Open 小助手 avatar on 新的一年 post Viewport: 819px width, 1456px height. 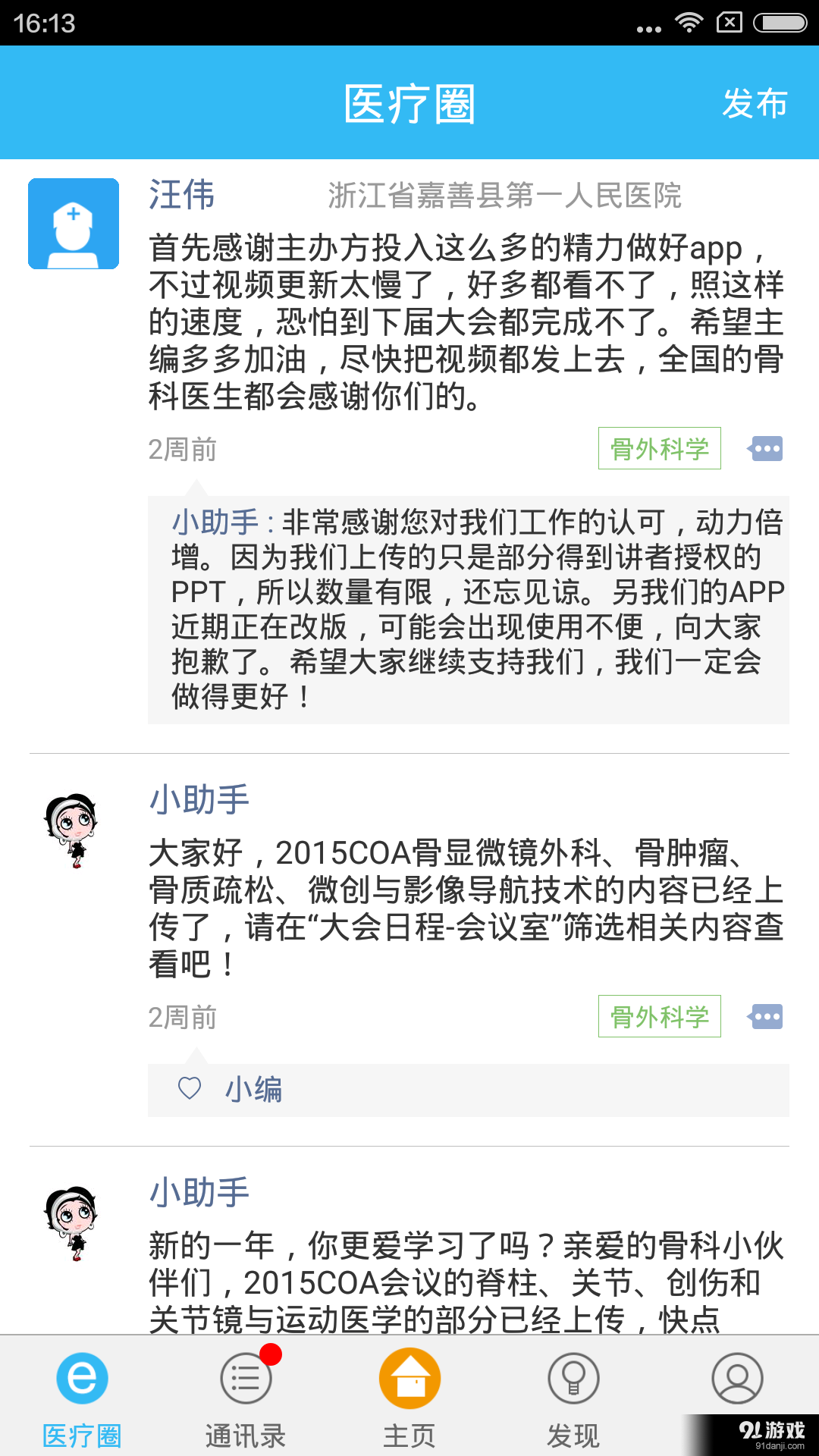coord(72,1223)
